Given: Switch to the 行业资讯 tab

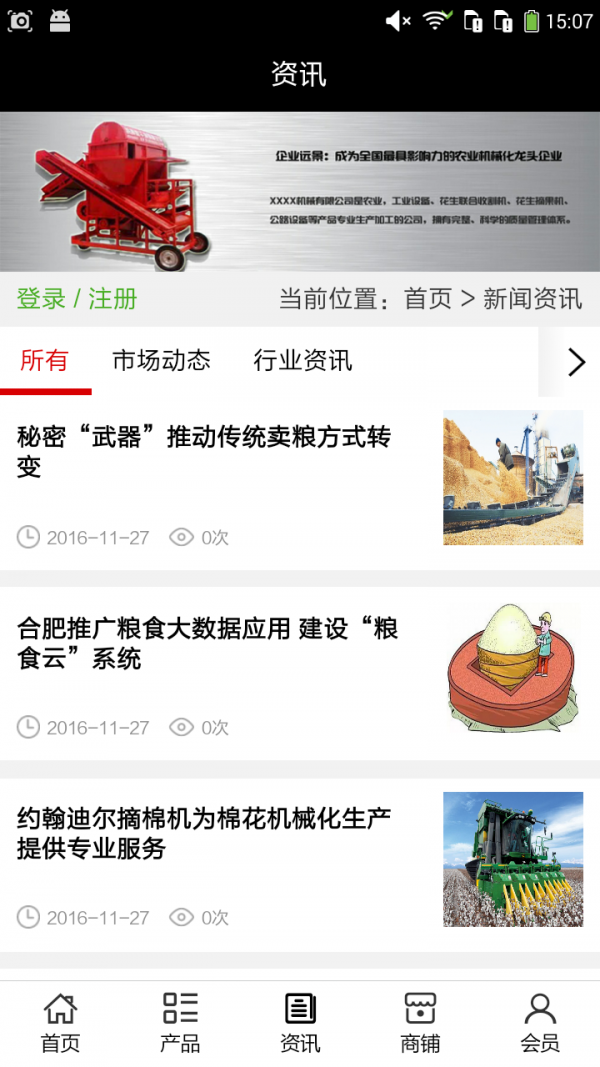Looking at the screenshot, I should pyautogui.click(x=303, y=361).
